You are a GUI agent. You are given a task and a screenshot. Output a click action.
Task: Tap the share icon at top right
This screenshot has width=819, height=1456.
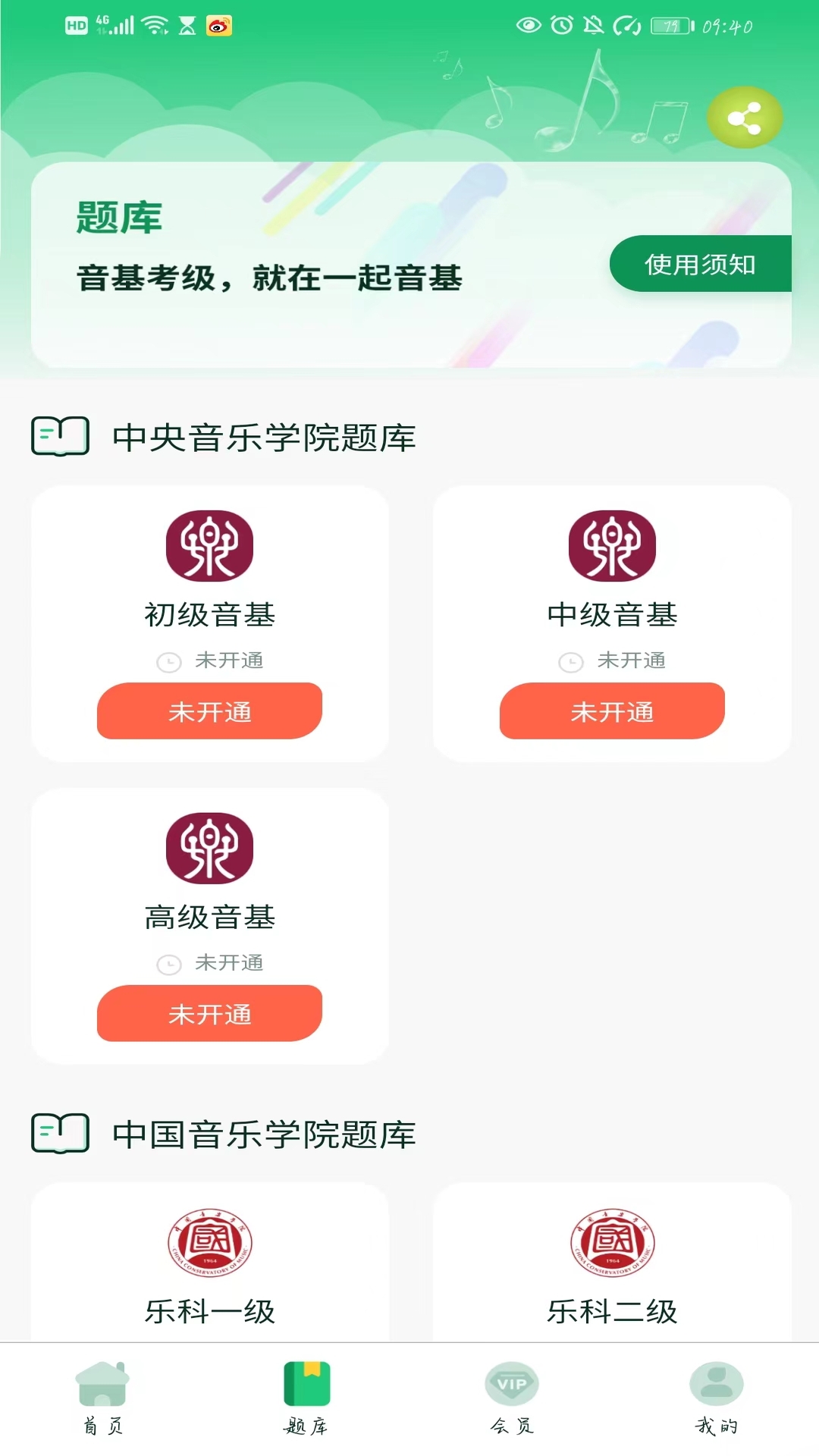[x=744, y=118]
